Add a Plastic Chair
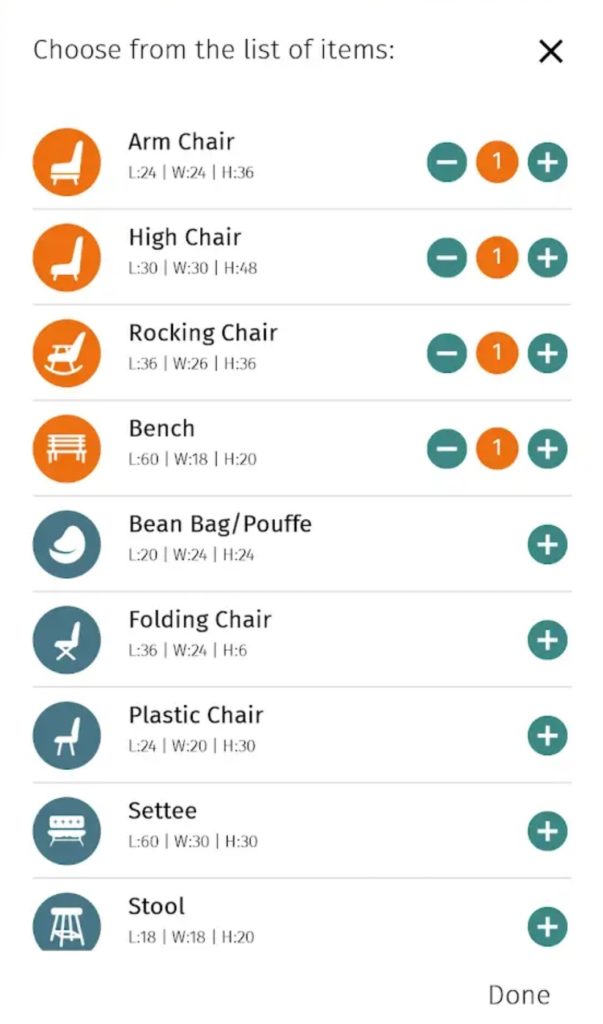Viewport: 603px width, 1024px height. tap(547, 736)
